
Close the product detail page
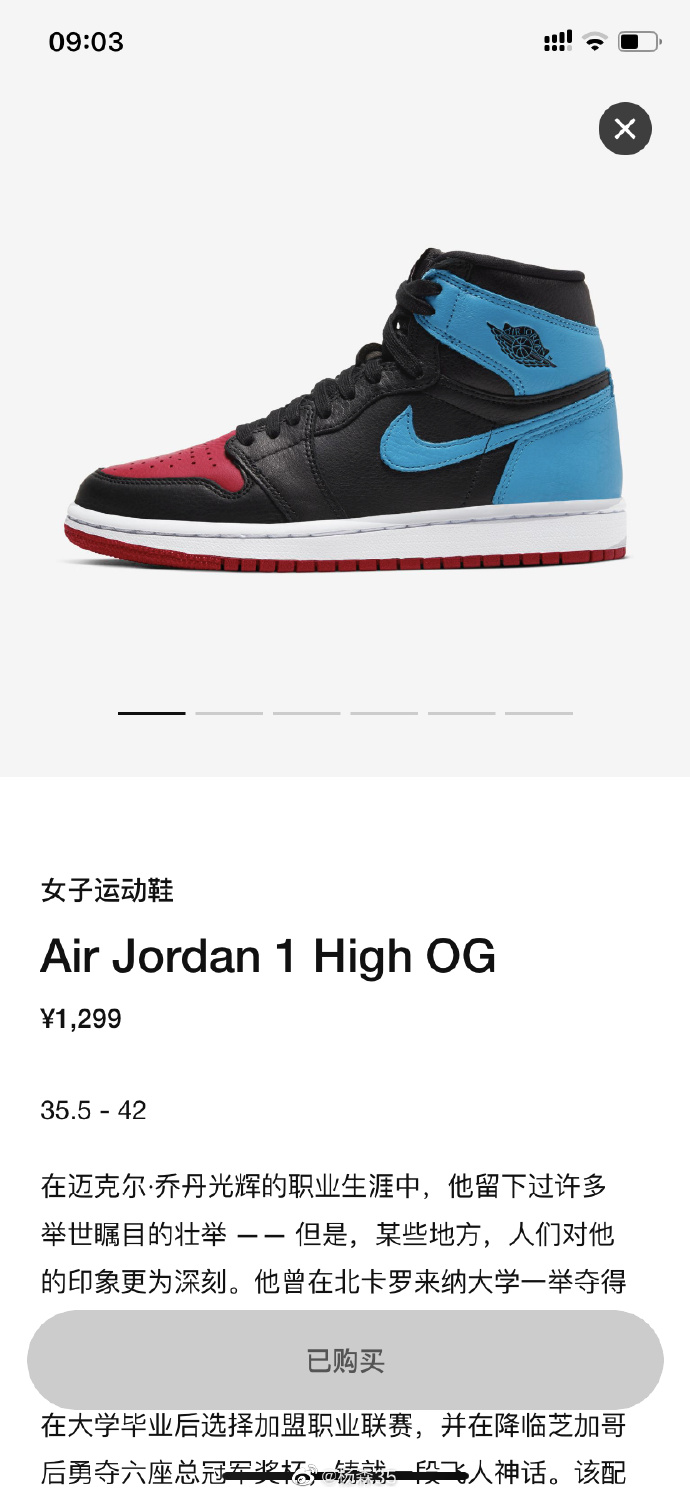point(625,129)
